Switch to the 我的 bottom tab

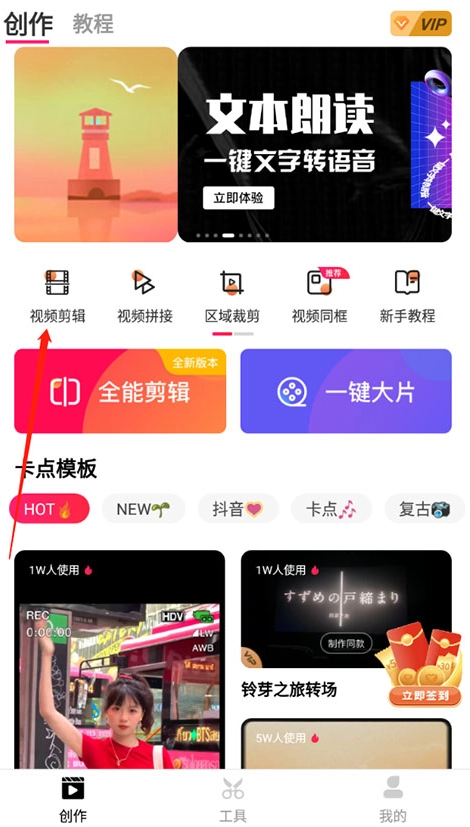pyautogui.click(x=393, y=800)
